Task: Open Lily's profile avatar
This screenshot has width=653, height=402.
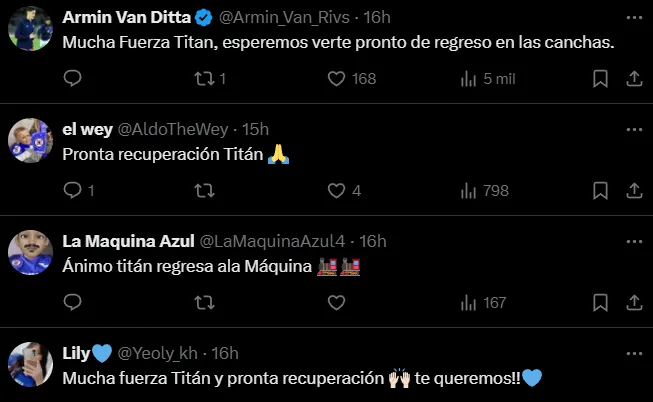Action: tap(30, 364)
